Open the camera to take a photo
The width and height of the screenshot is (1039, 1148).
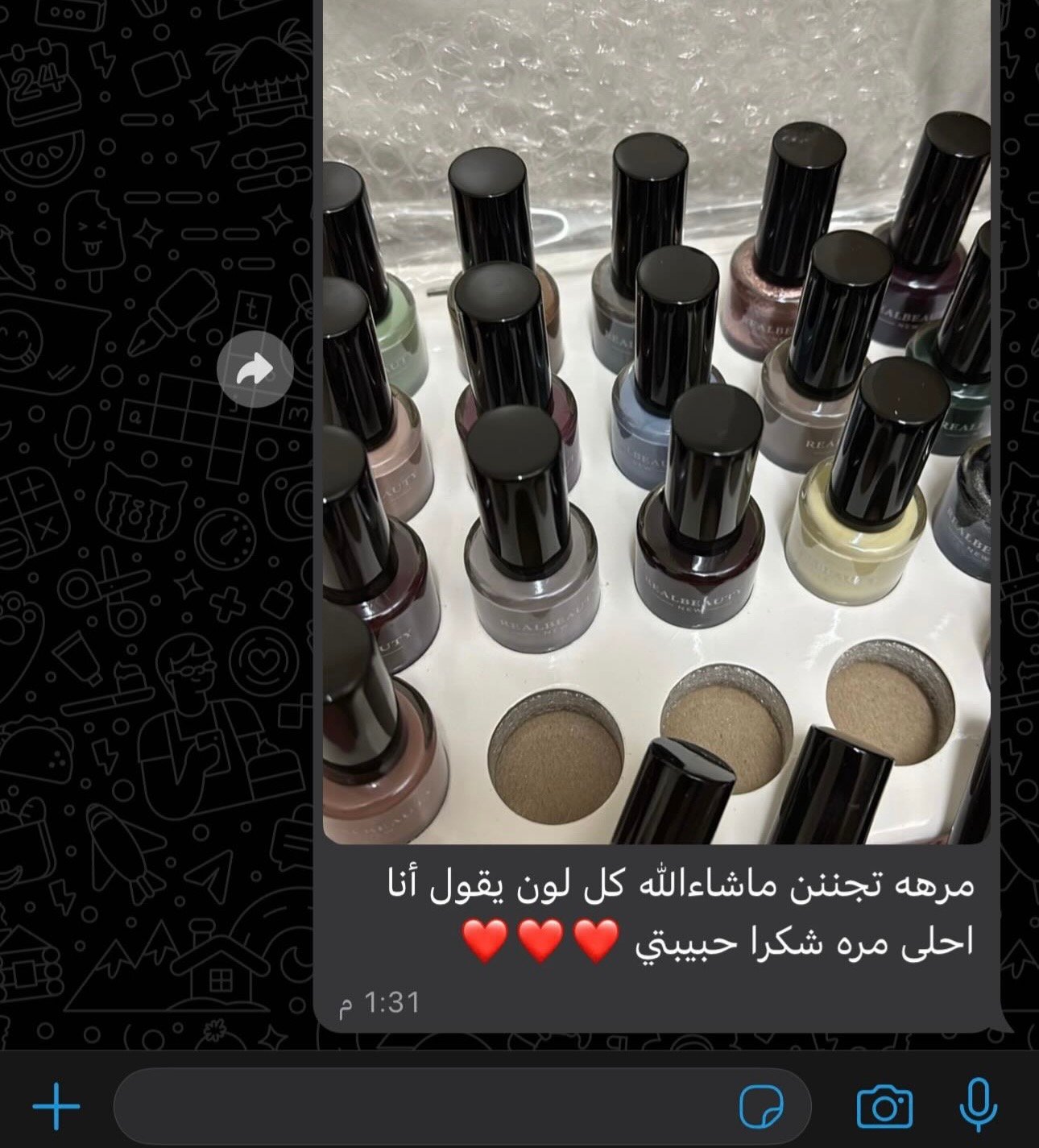[x=884, y=1107]
